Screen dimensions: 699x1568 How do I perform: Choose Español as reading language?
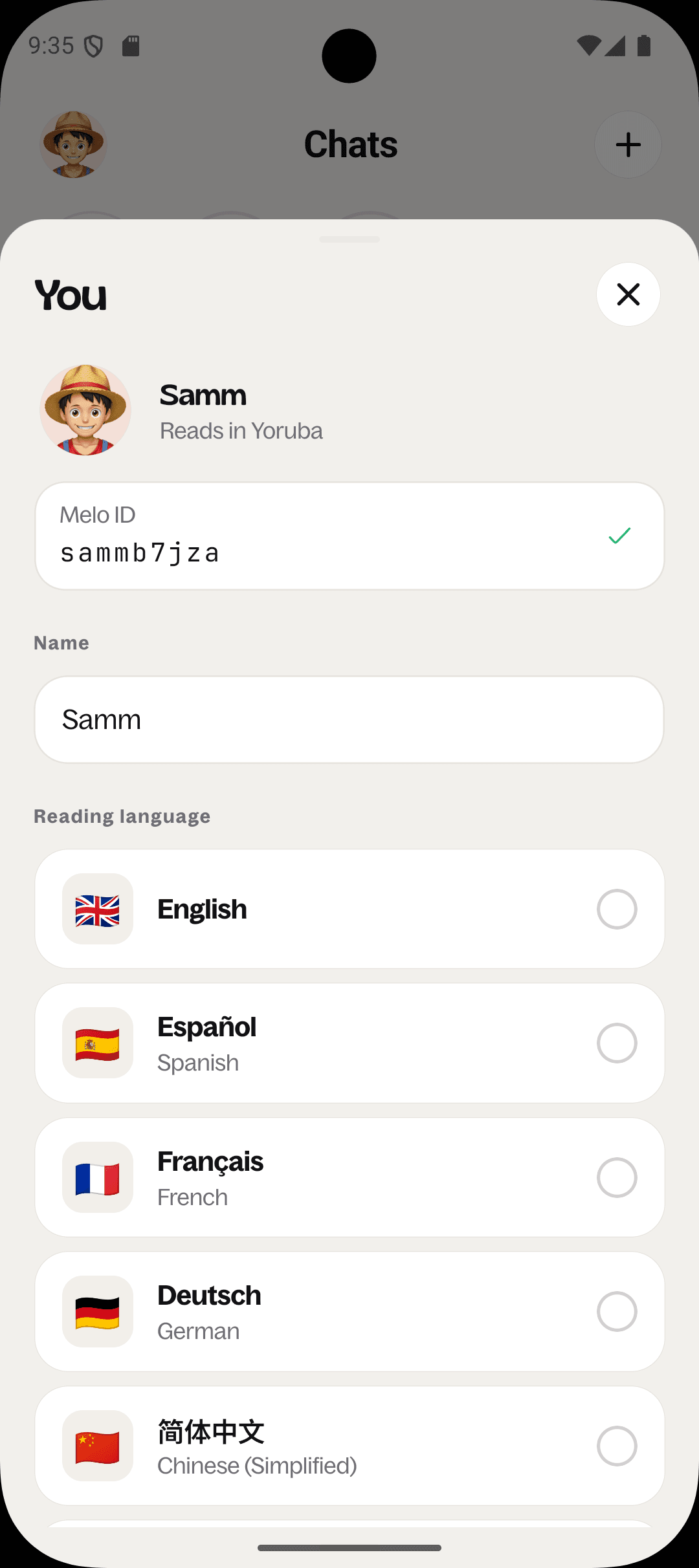349,1043
